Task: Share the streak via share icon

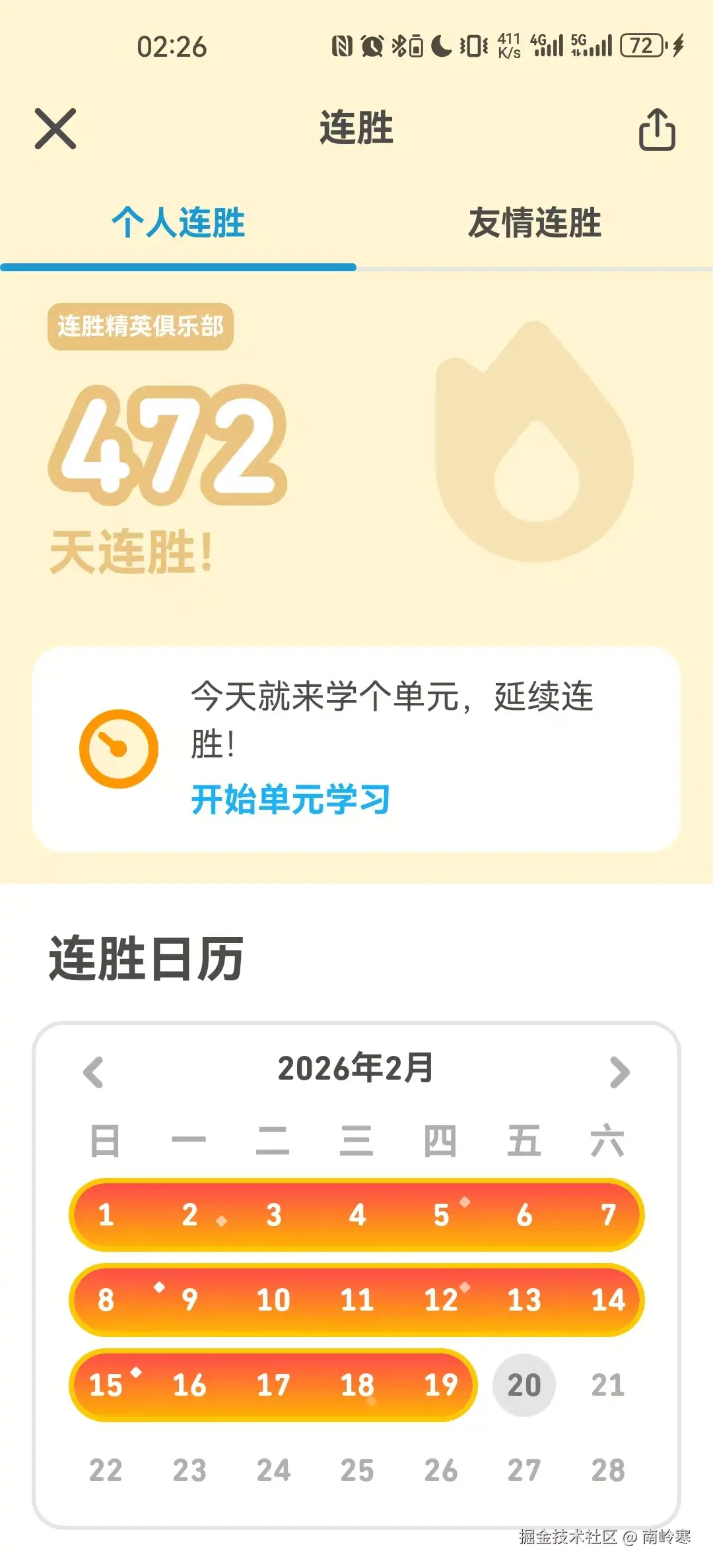Action: click(x=657, y=130)
